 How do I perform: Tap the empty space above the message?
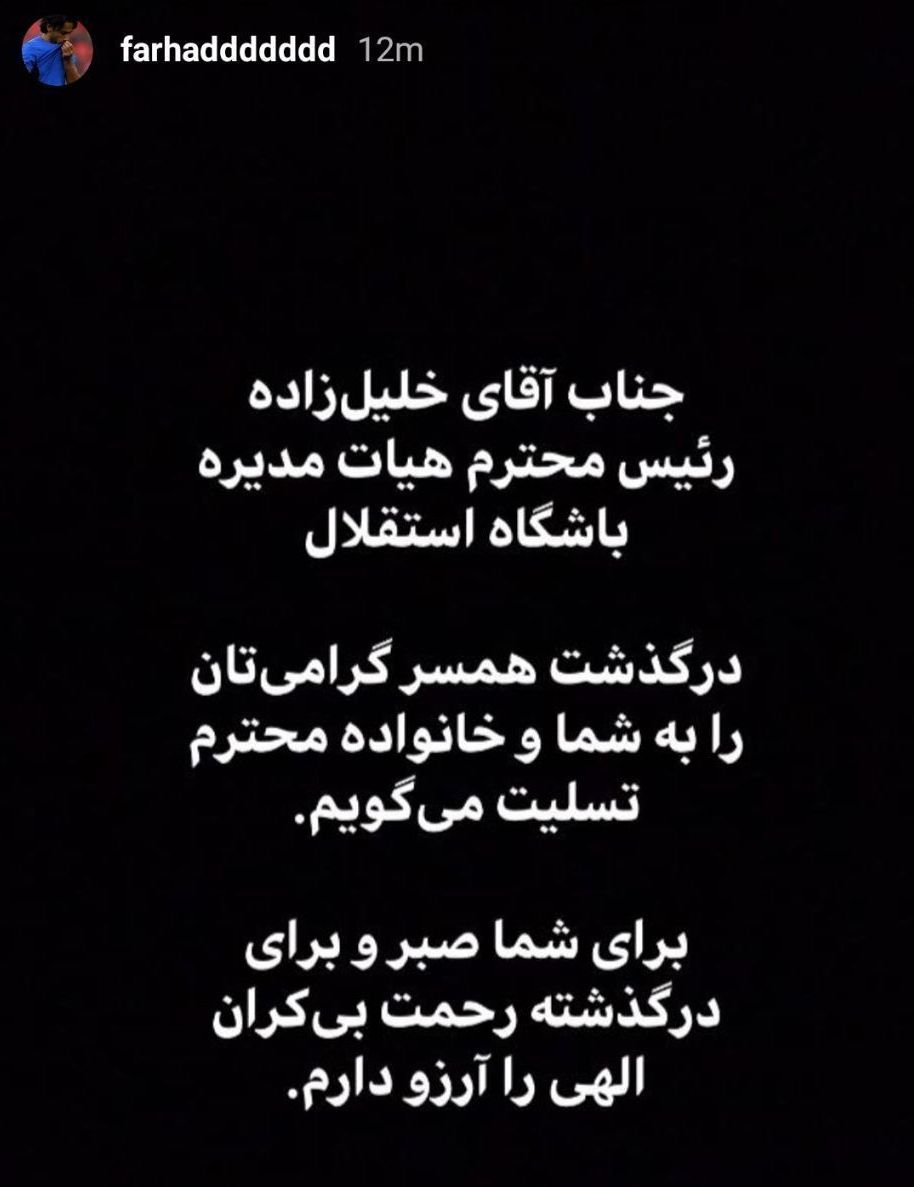click(457, 220)
